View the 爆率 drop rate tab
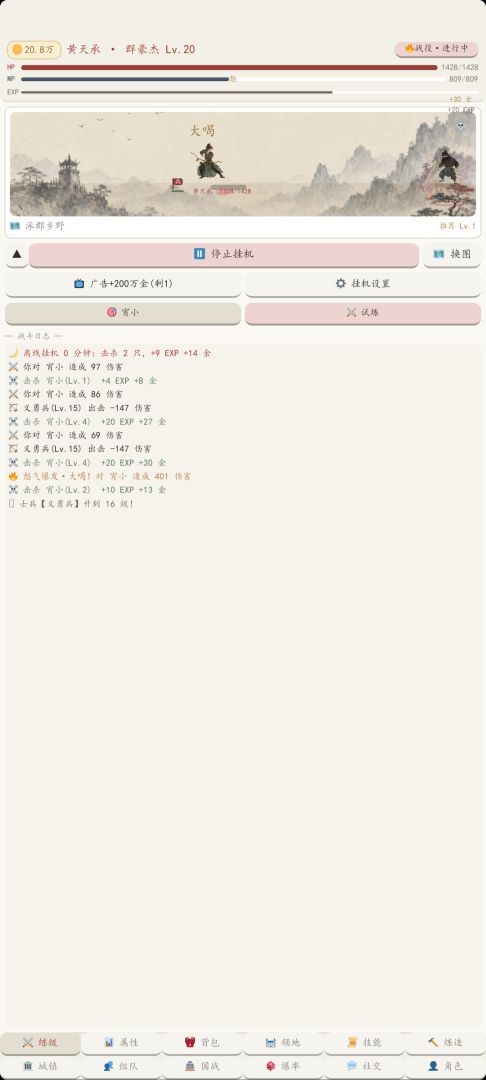 pyautogui.click(x=283, y=1066)
